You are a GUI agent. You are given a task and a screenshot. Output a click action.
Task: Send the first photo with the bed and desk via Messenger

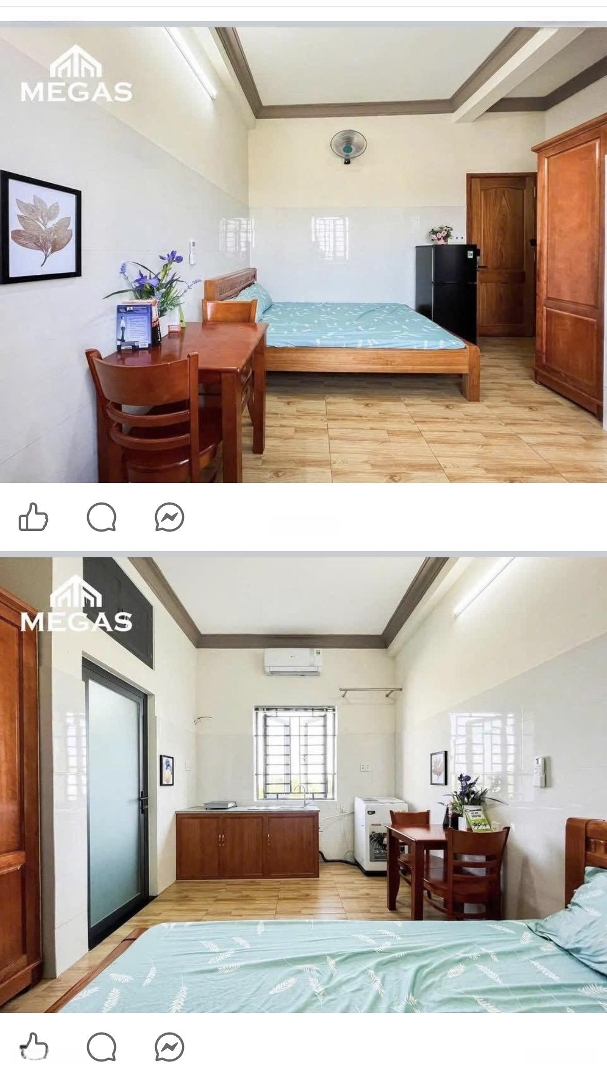[169, 517]
